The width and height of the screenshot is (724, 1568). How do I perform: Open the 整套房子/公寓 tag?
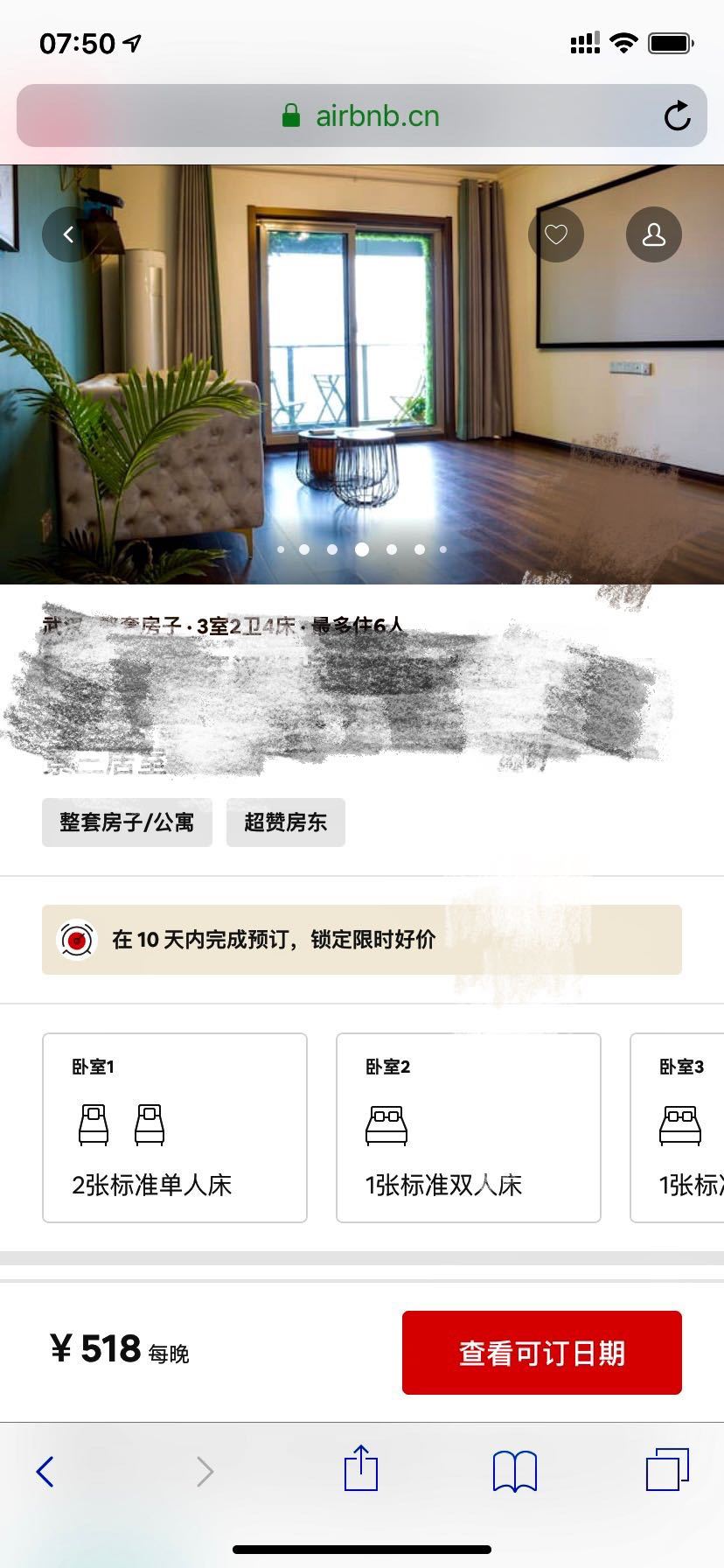click(127, 822)
